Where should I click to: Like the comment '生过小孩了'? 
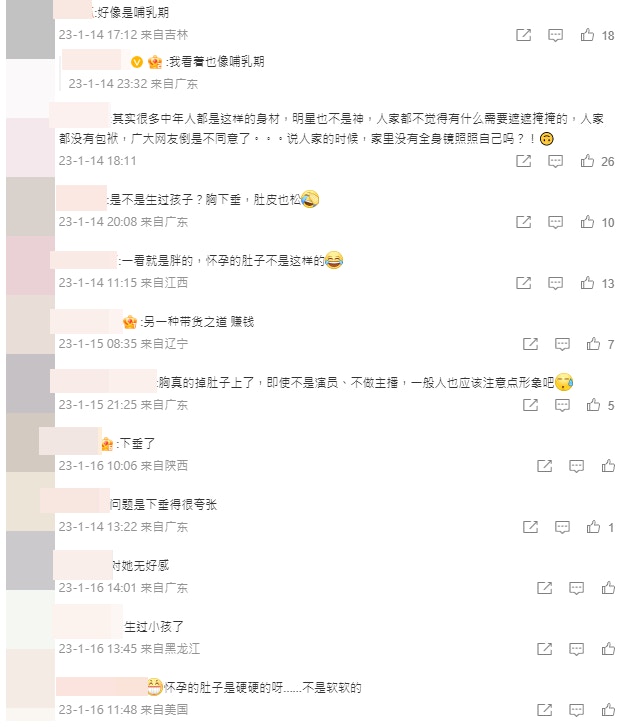(608, 649)
